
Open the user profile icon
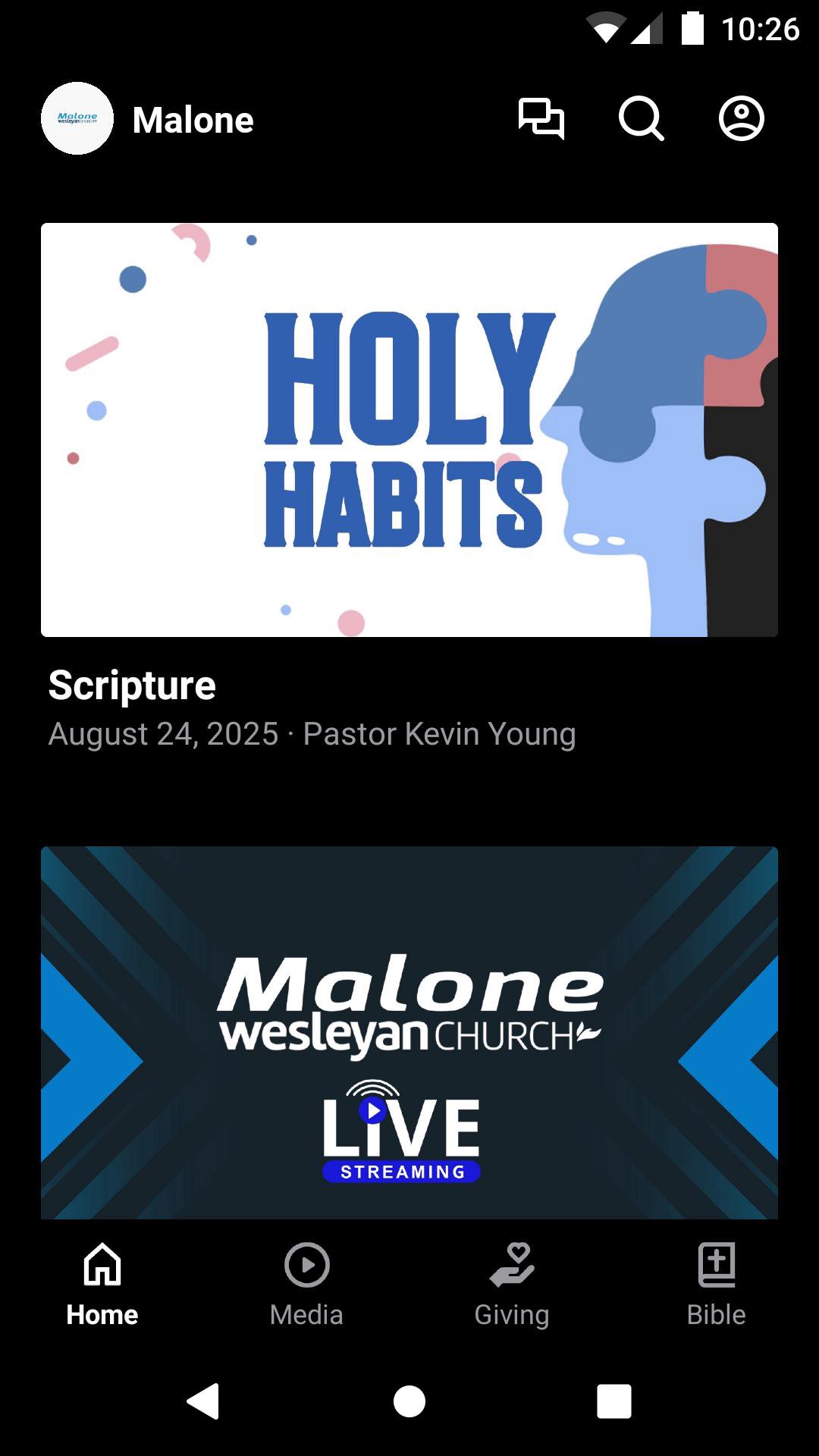[741, 119]
